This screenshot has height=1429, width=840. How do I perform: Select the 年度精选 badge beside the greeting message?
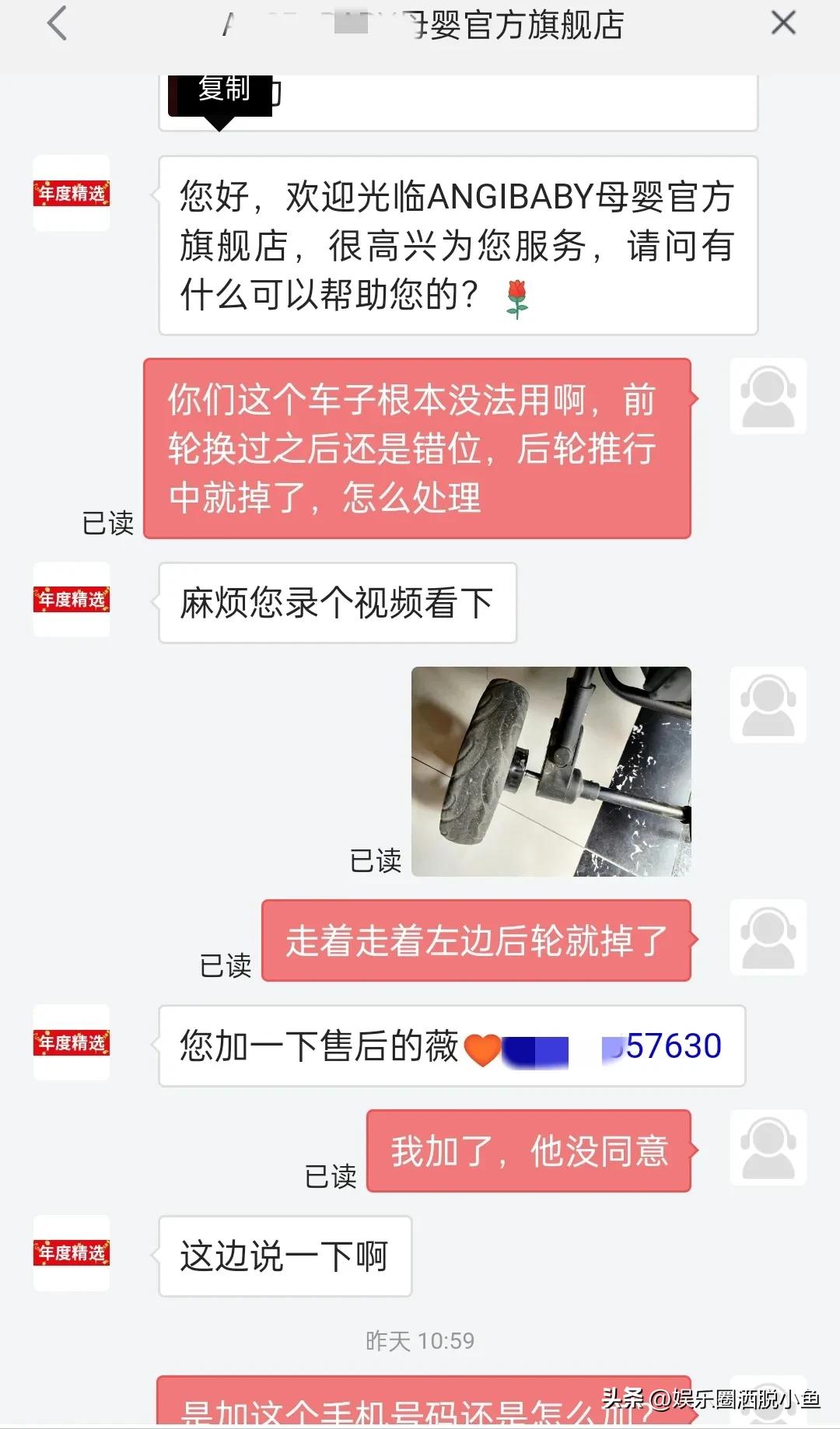click(71, 194)
